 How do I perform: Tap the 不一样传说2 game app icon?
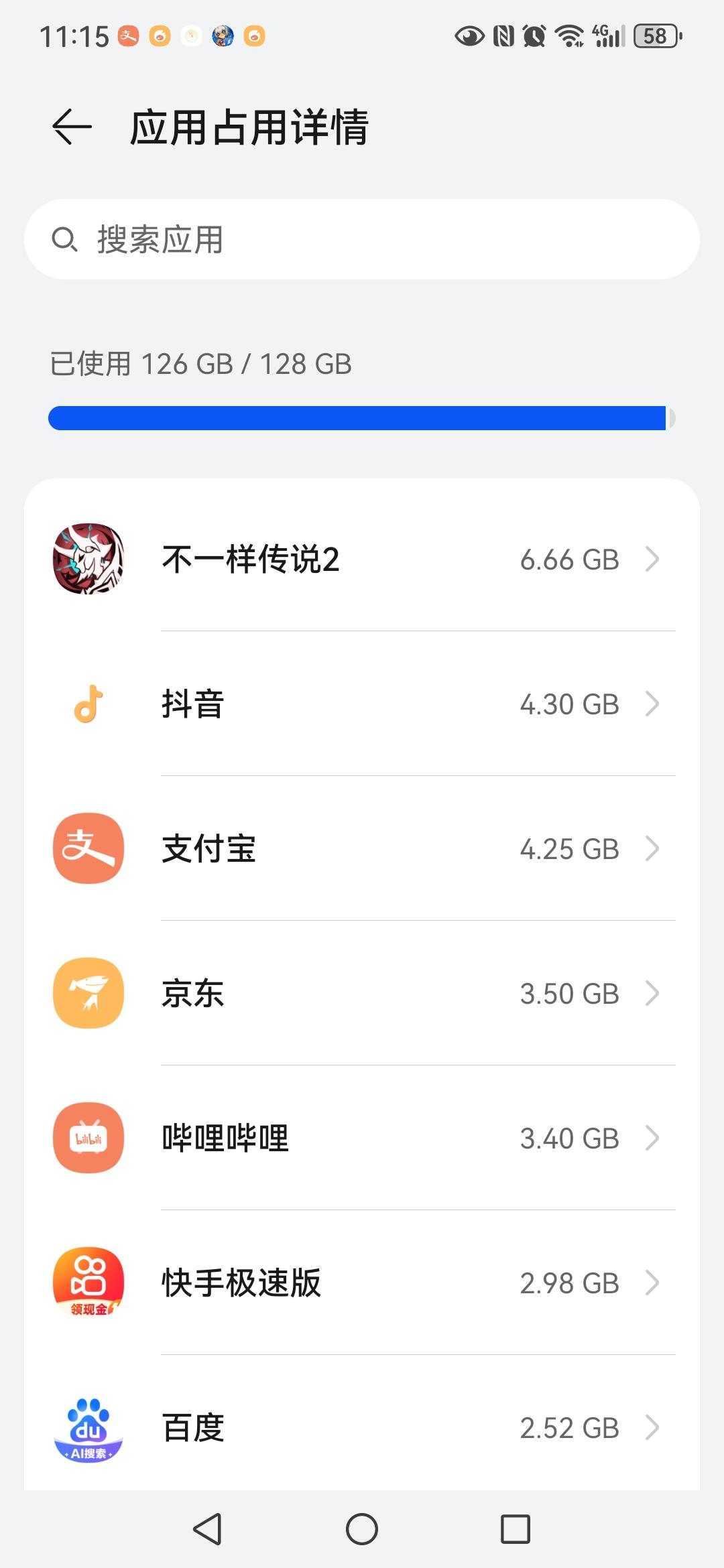[87, 560]
